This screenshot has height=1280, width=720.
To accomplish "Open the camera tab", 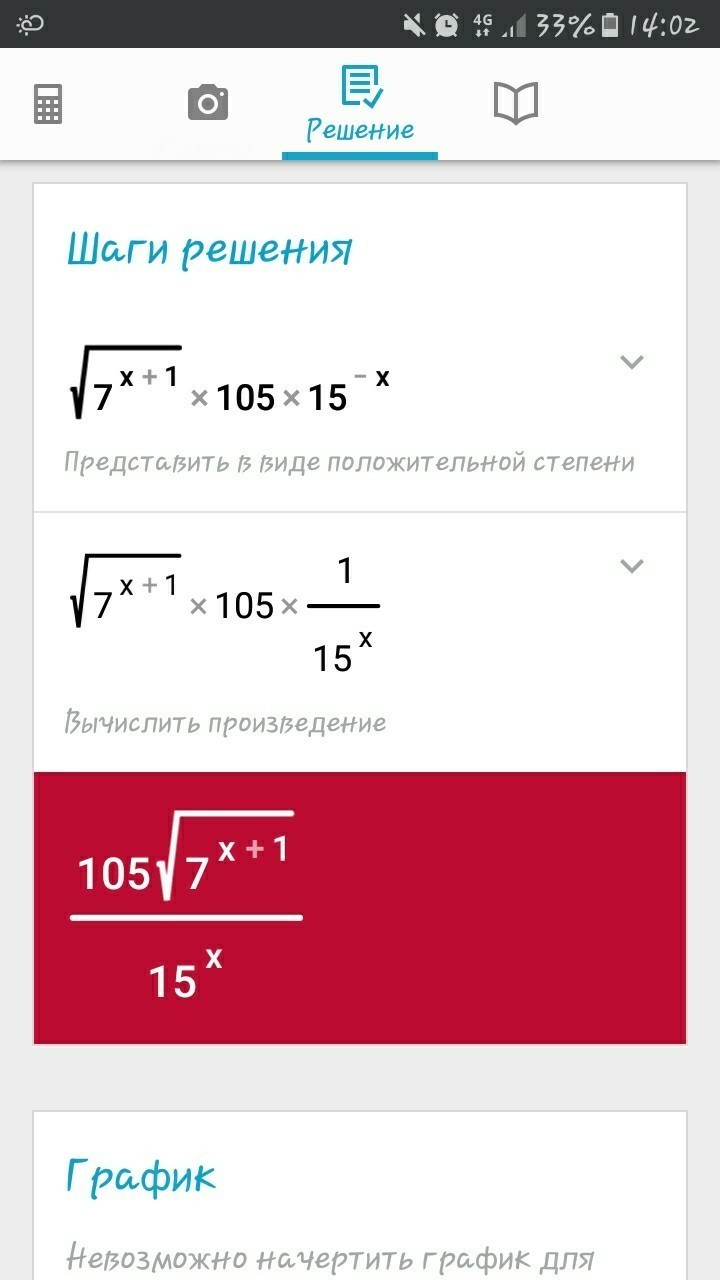I will click(x=208, y=102).
